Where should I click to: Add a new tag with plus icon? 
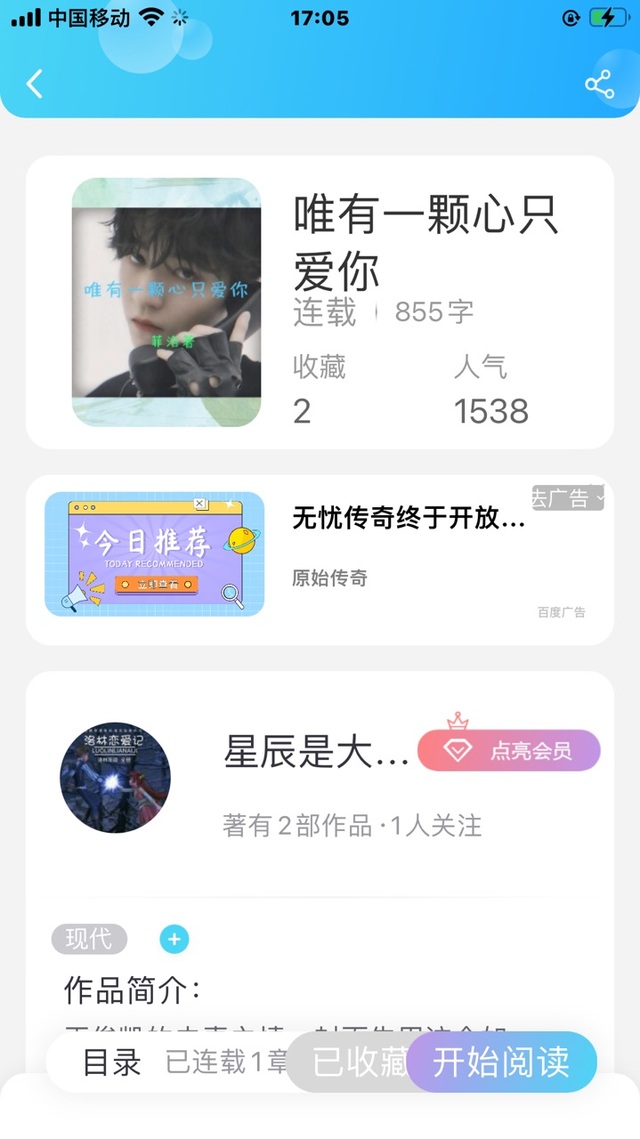pos(174,939)
